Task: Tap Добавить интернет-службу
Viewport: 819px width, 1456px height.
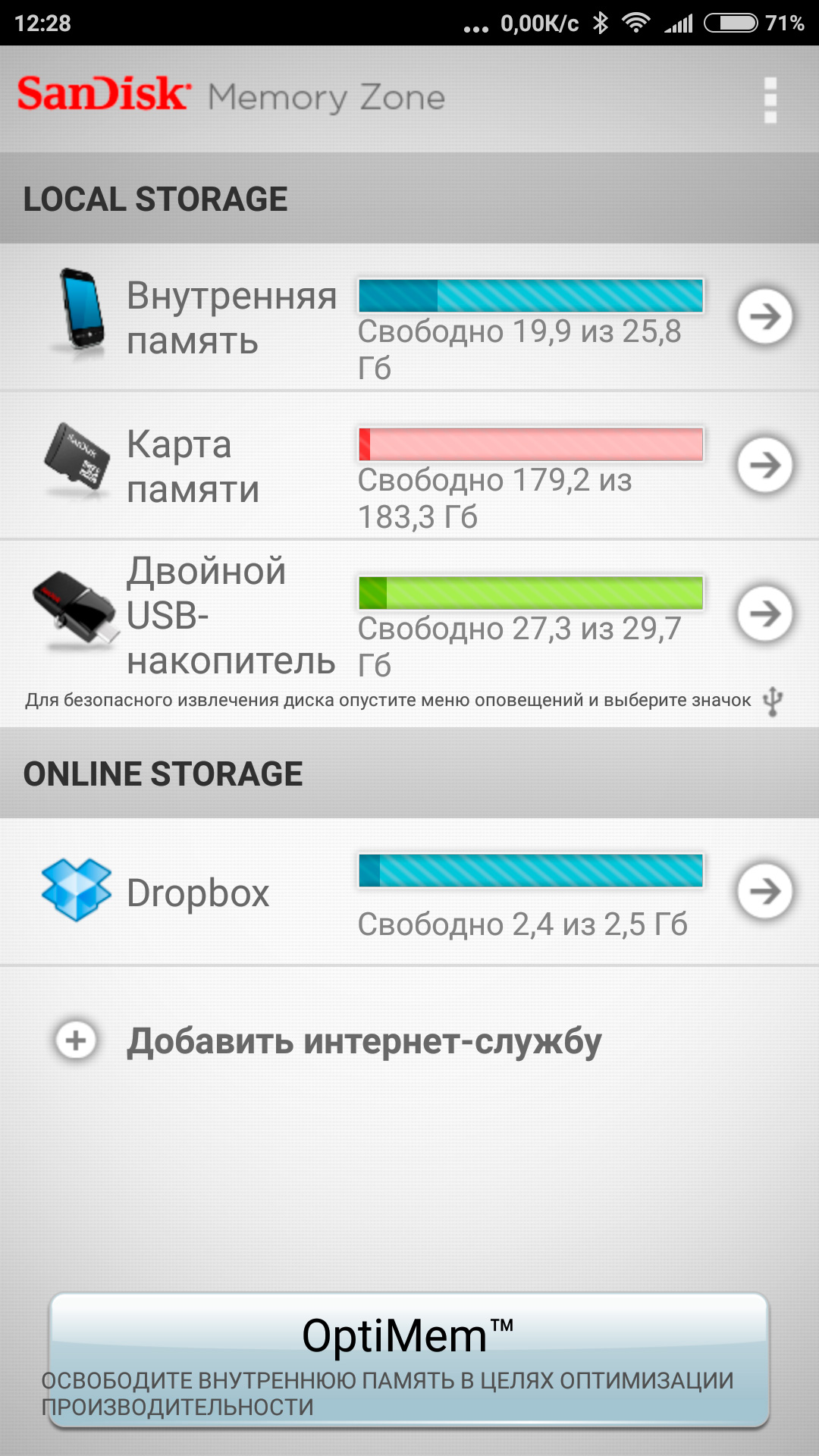Action: click(362, 1041)
